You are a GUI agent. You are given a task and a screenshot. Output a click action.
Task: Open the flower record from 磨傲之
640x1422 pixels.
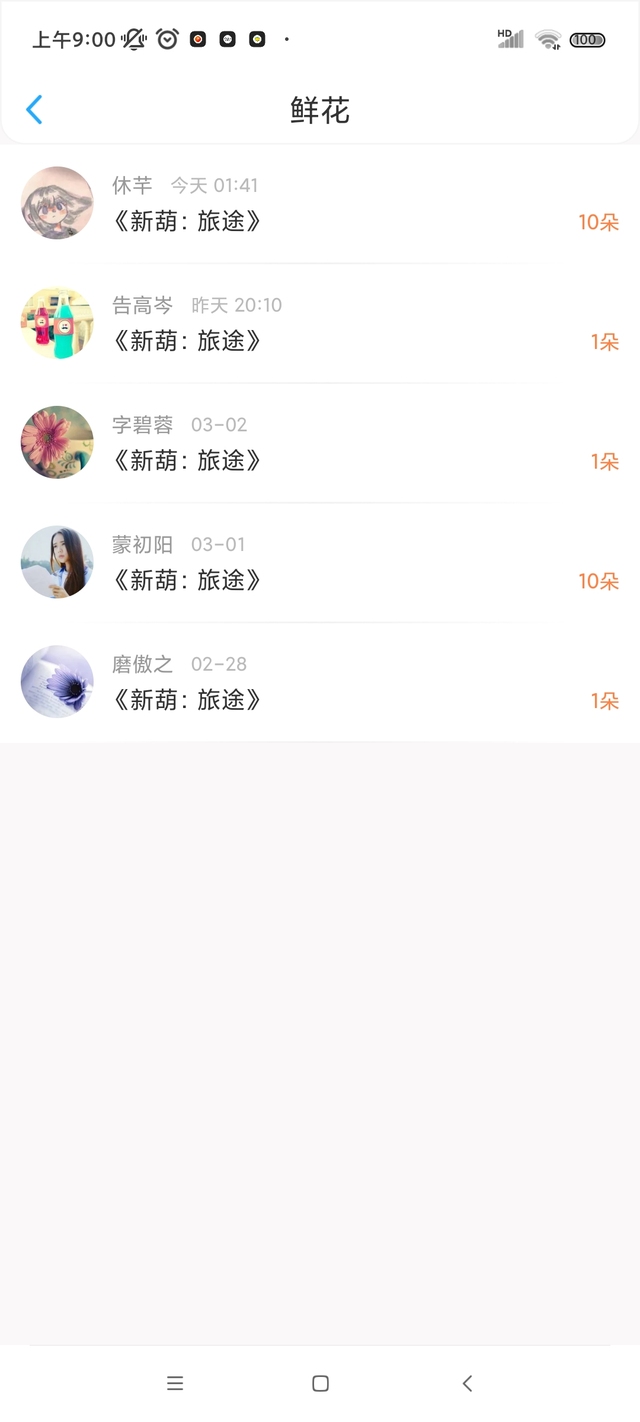pos(320,682)
